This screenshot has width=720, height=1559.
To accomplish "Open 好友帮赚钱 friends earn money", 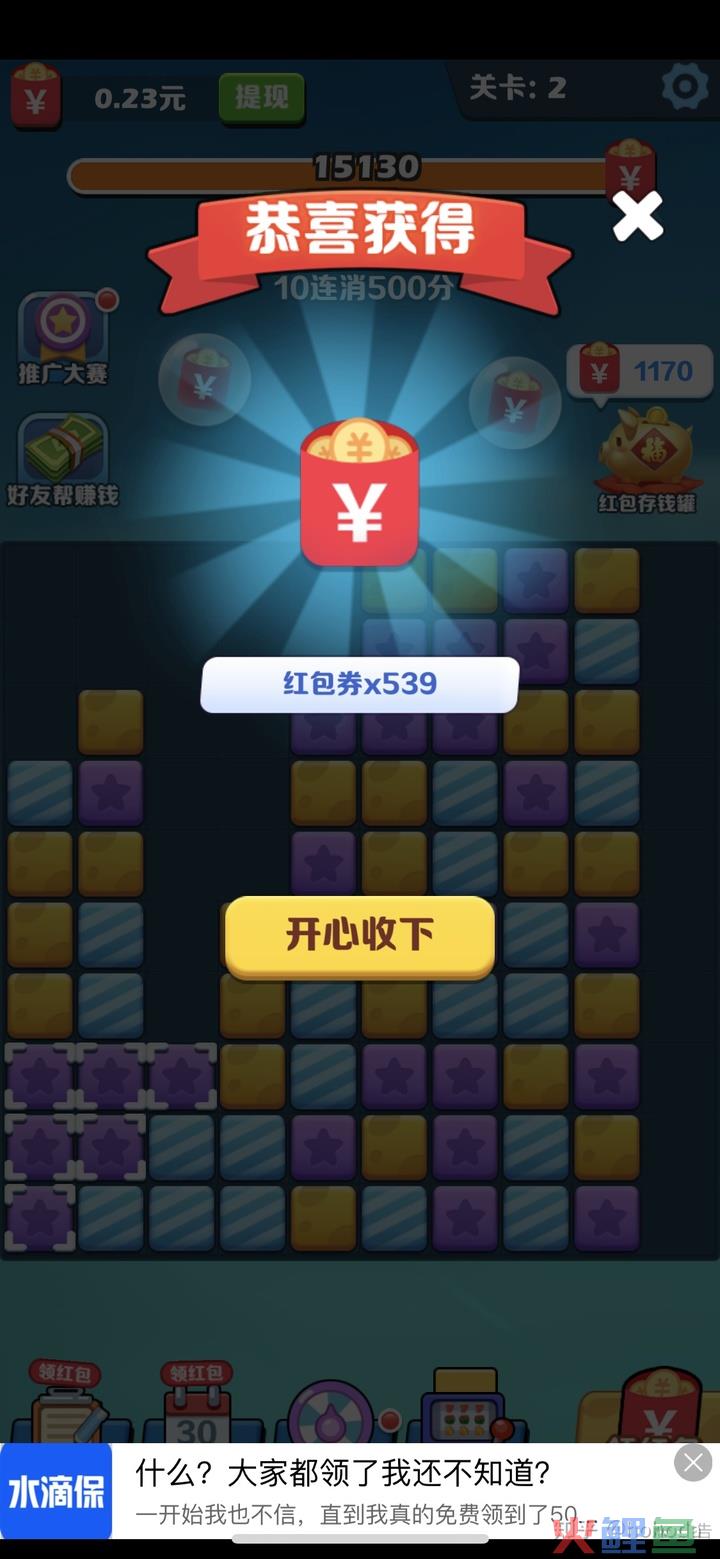I will pos(62,460).
